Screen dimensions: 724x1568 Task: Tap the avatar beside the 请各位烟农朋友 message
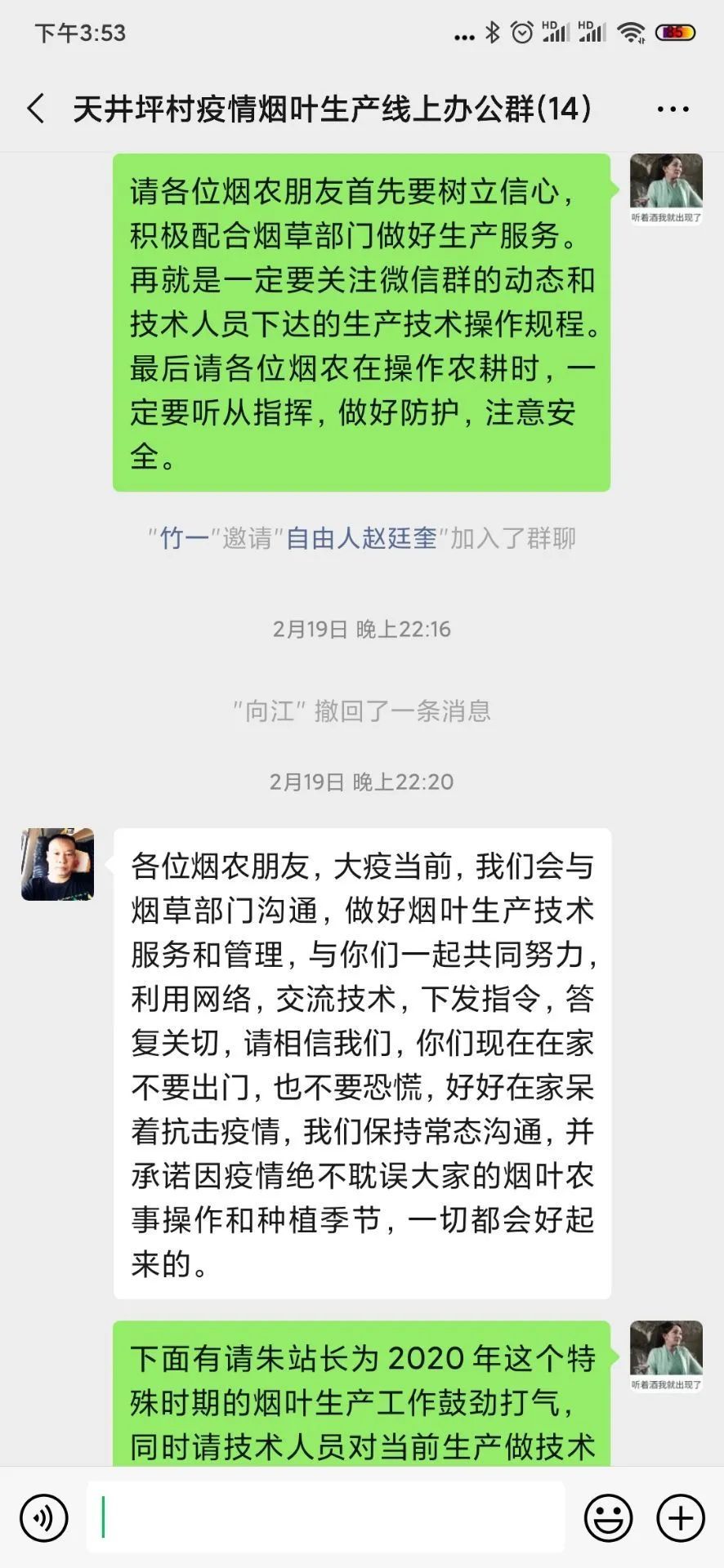(666, 189)
